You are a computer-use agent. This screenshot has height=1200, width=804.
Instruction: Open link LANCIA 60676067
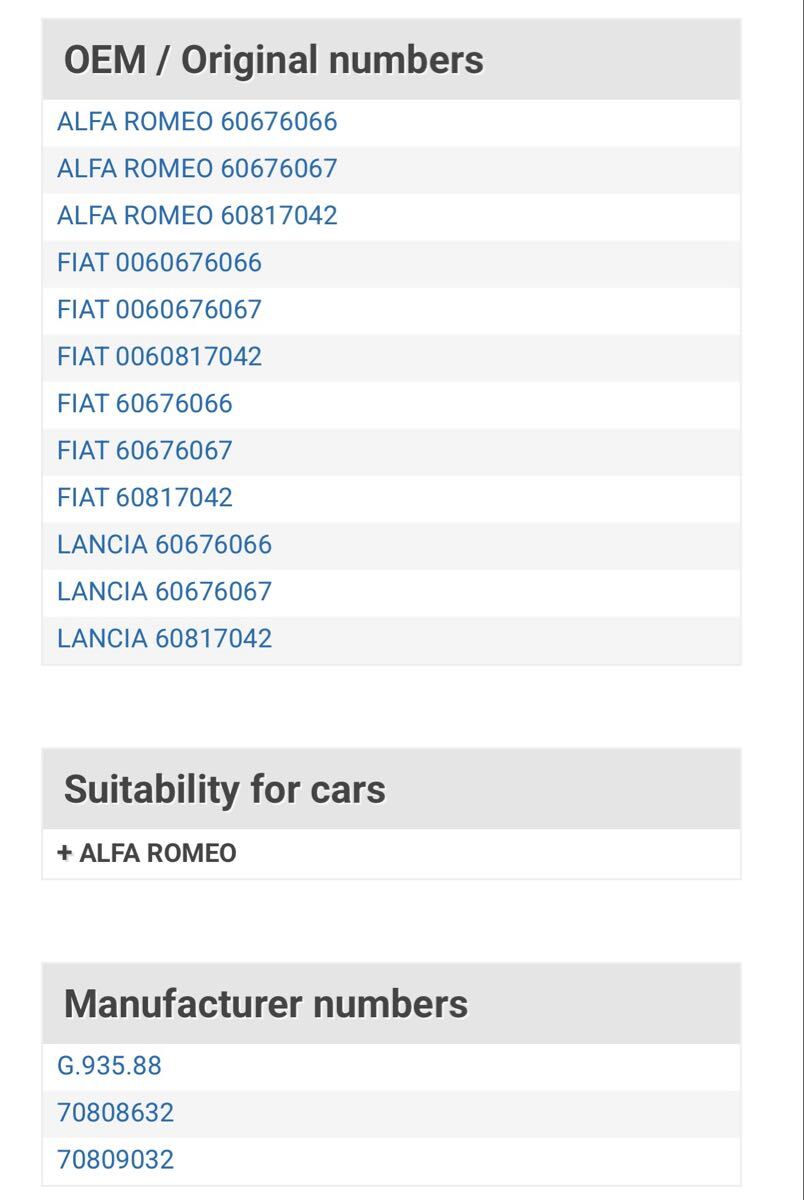pyautogui.click(x=164, y=592)
